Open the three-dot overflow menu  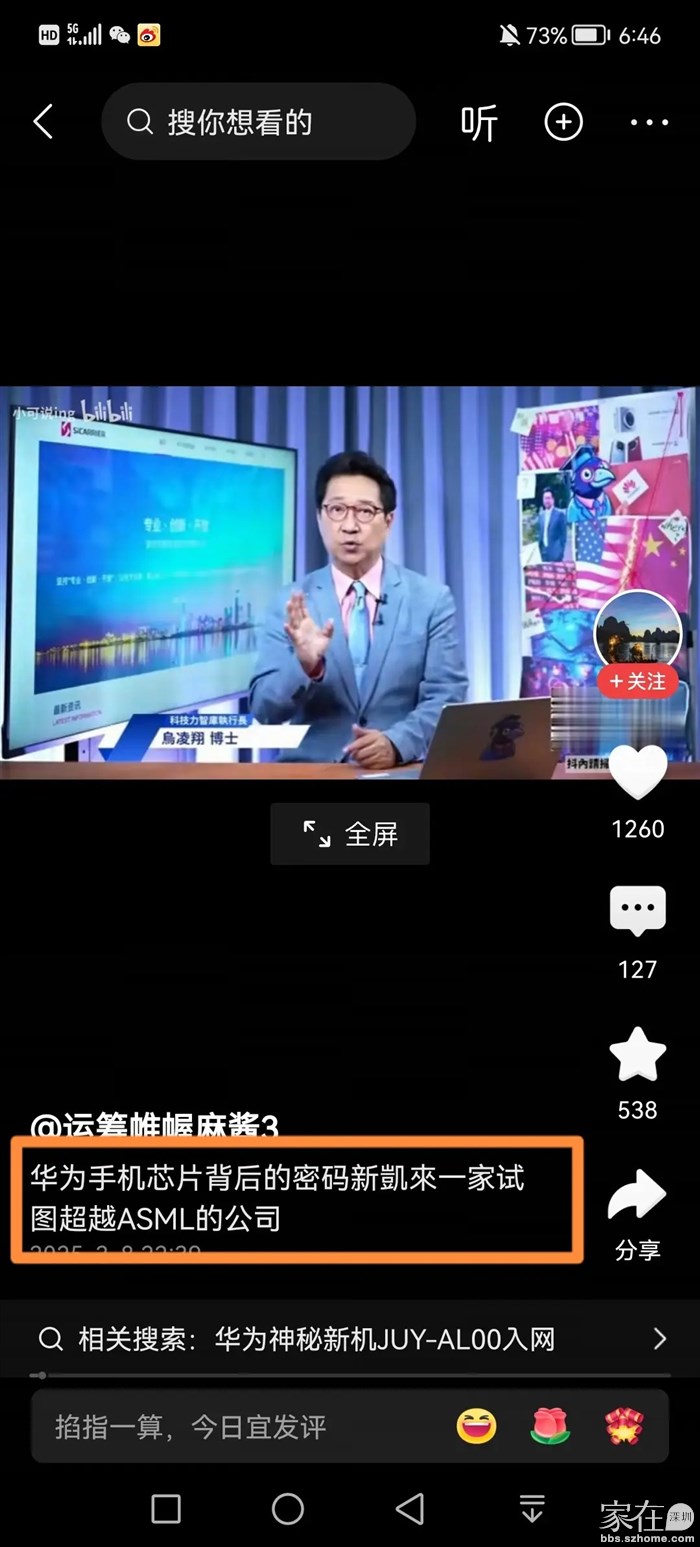click(x=649, y=122)
